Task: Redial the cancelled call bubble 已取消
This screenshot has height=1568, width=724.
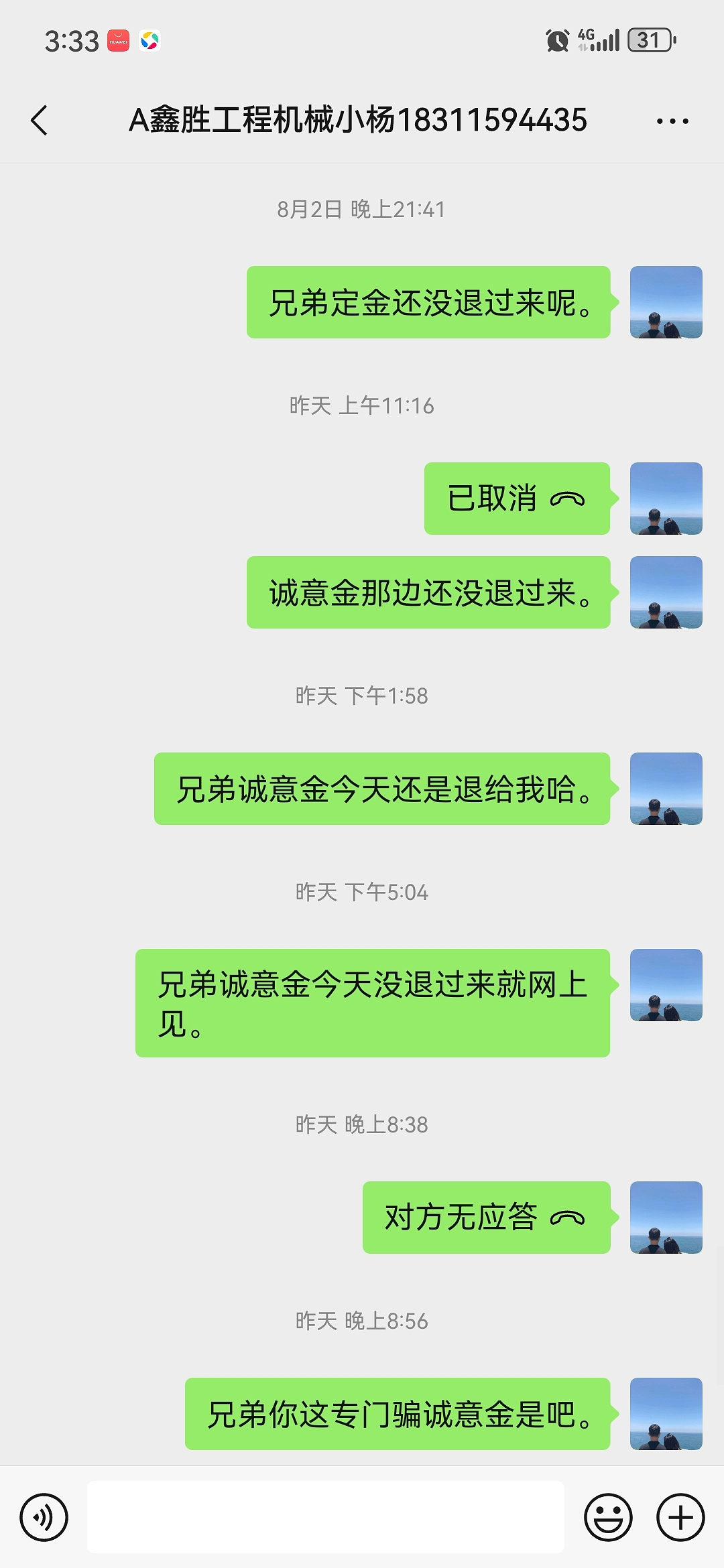Action: click(516, 499)
